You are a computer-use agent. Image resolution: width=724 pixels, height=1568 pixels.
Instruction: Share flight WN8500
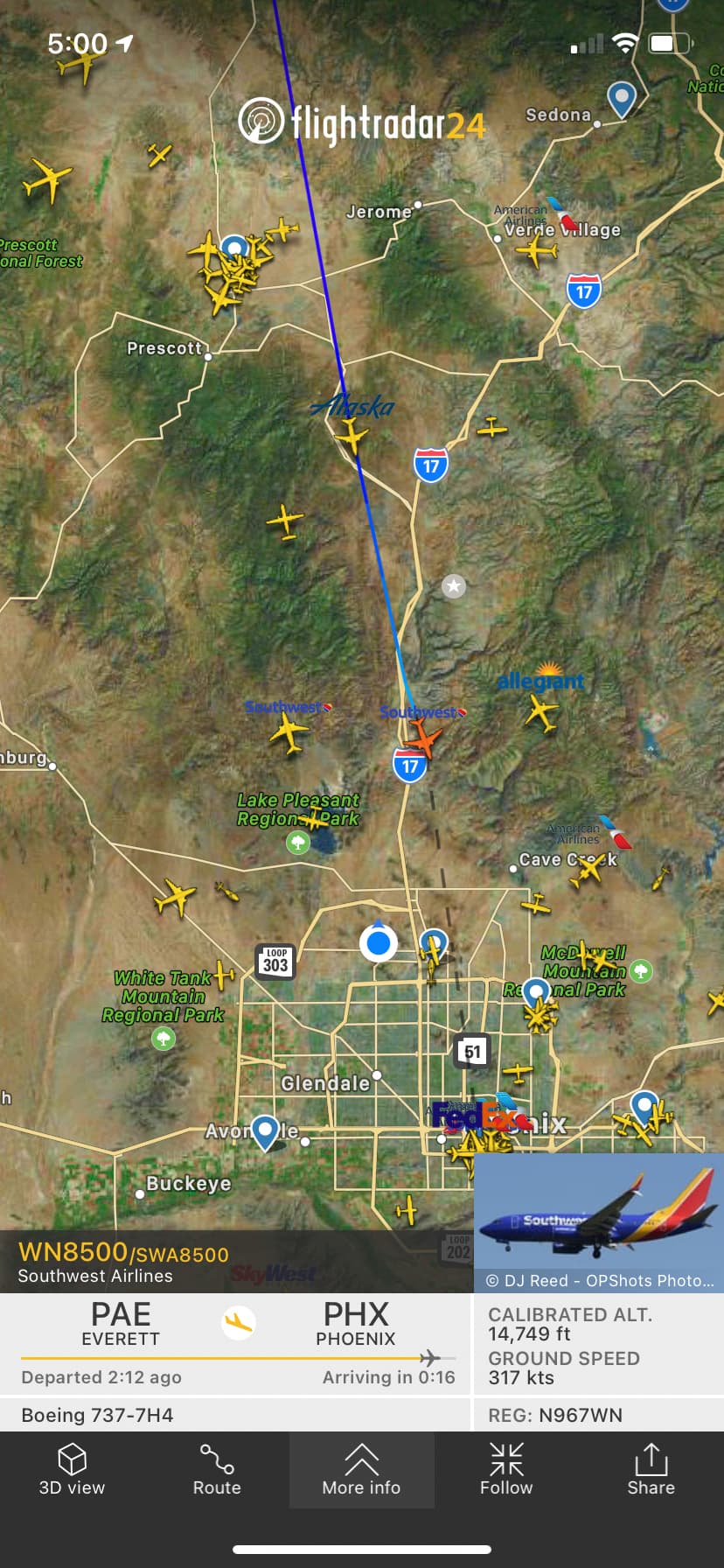651,1471
